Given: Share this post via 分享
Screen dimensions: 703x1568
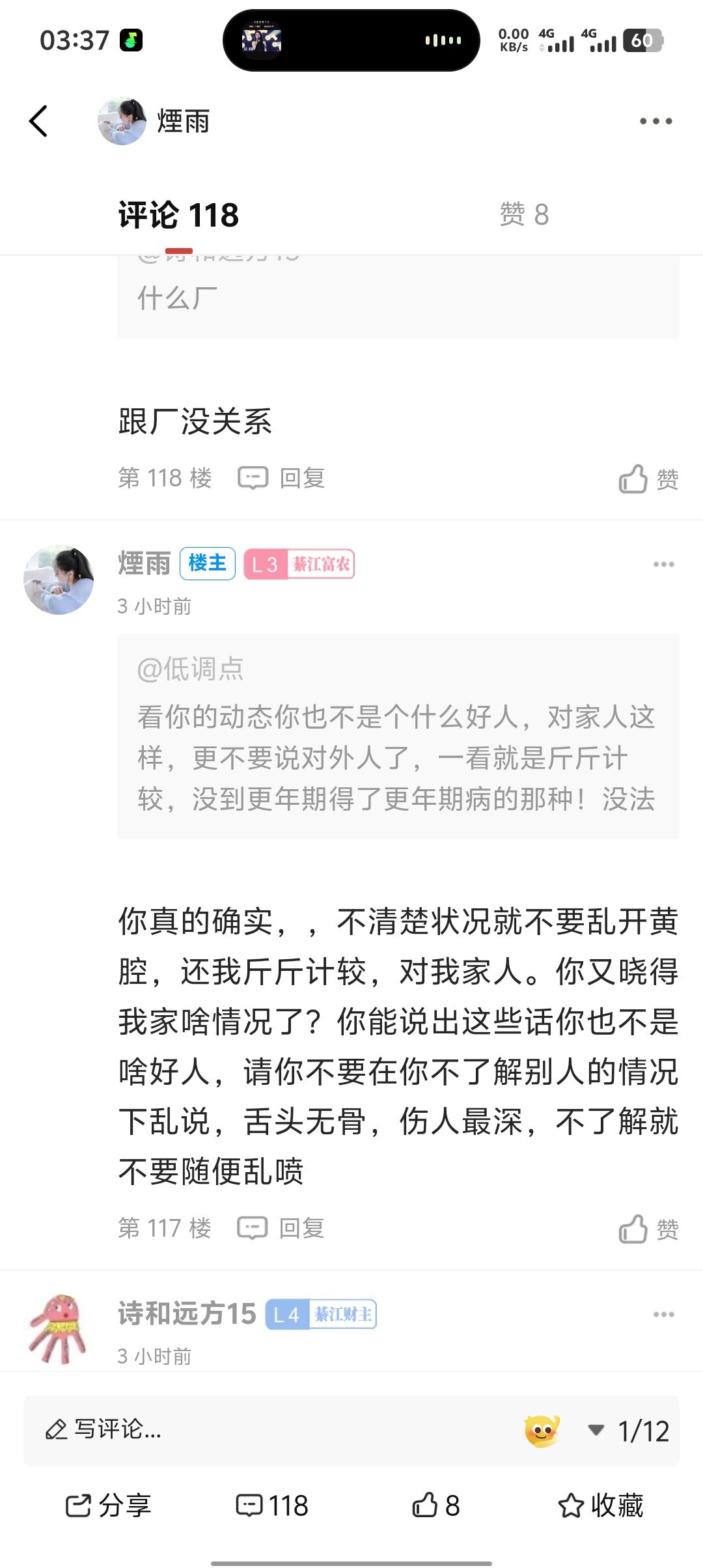Looking at the screenshot, I should (x=109, y=1505).
